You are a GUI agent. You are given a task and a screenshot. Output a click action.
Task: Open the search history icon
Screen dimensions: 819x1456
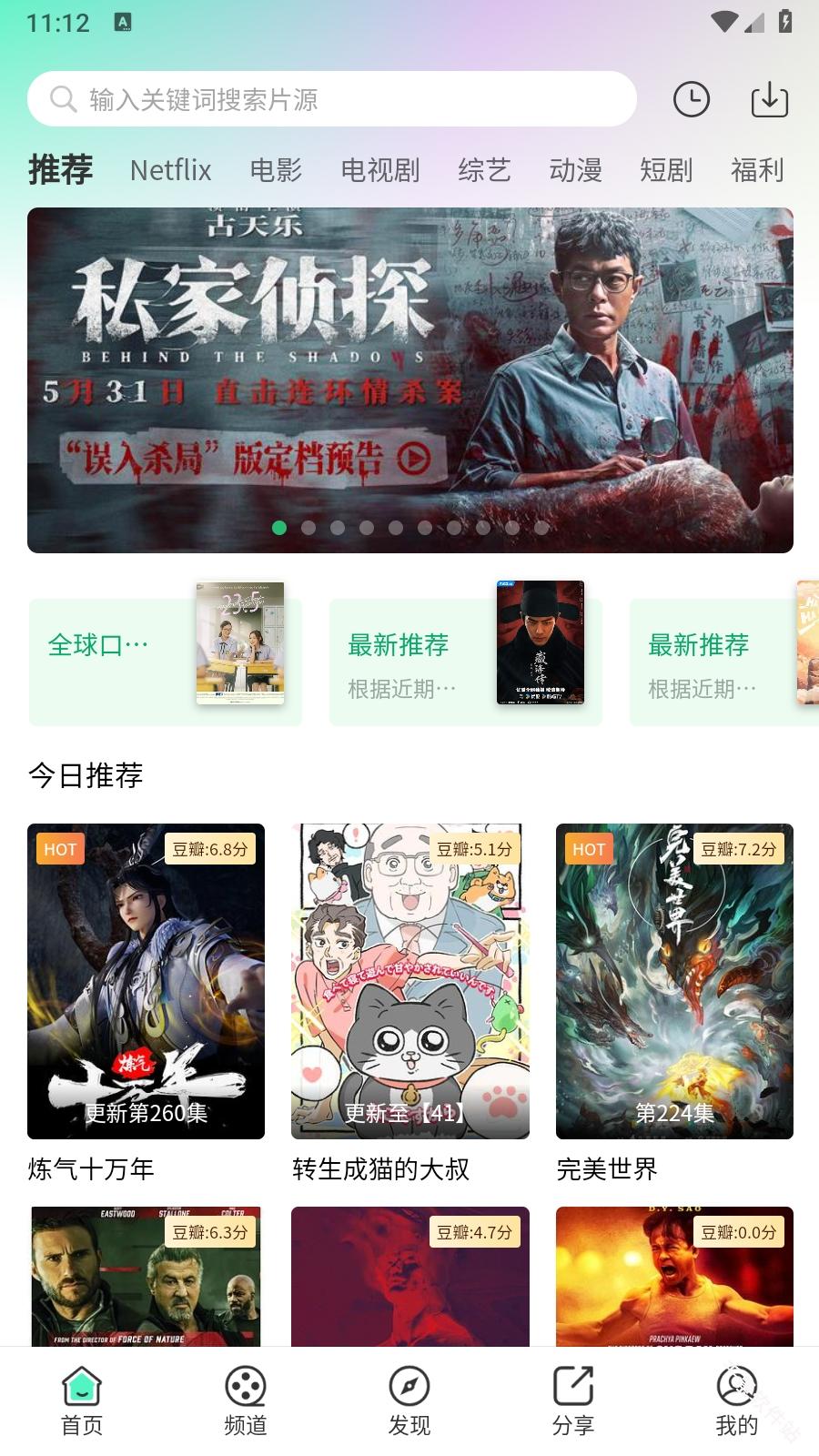(692, 99)
